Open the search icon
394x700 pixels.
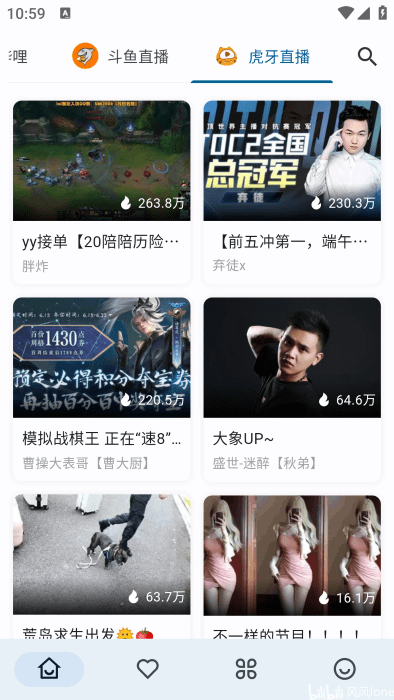tap(367, 57)
